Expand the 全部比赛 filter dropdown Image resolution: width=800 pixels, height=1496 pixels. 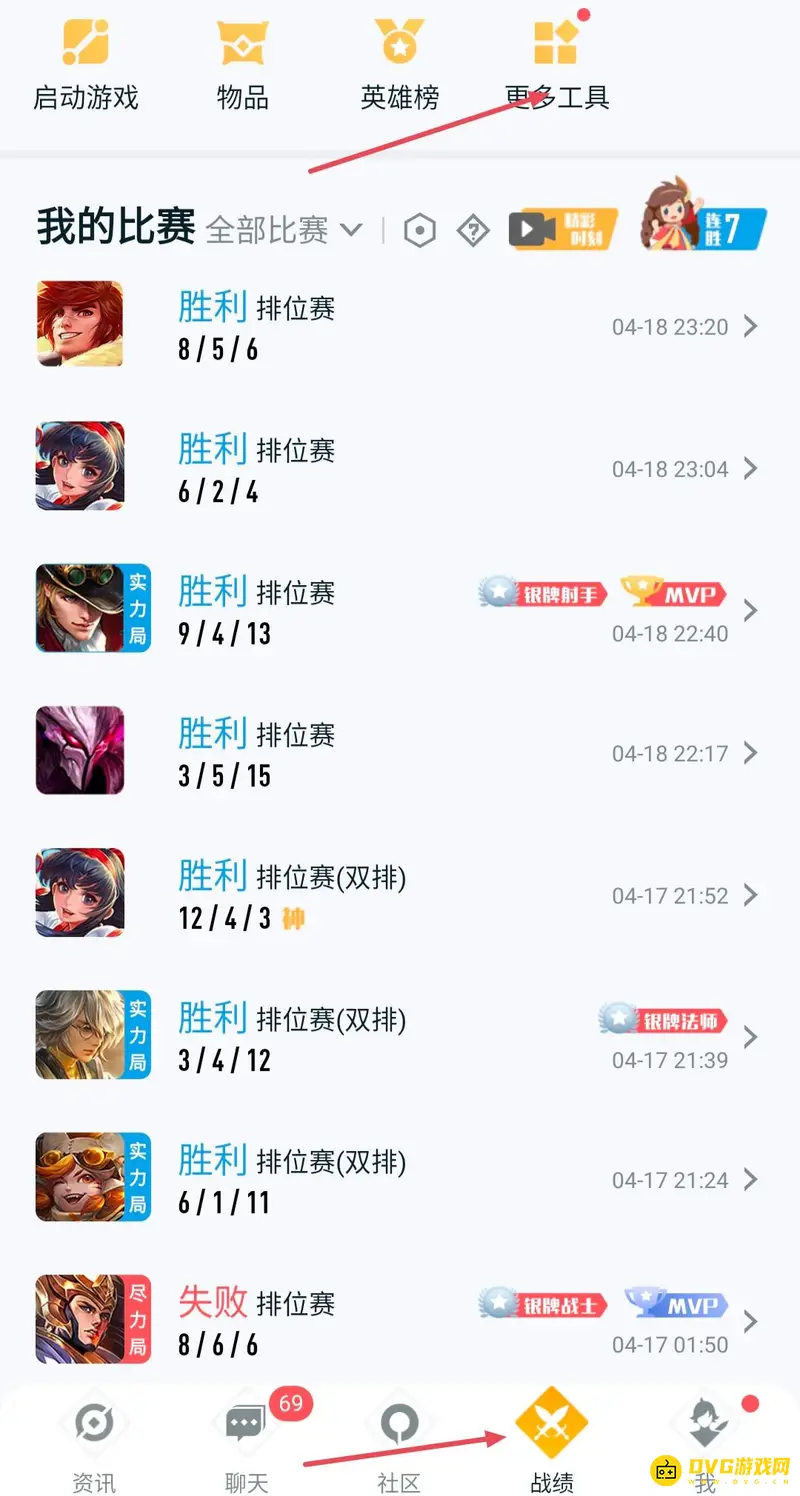277,229
